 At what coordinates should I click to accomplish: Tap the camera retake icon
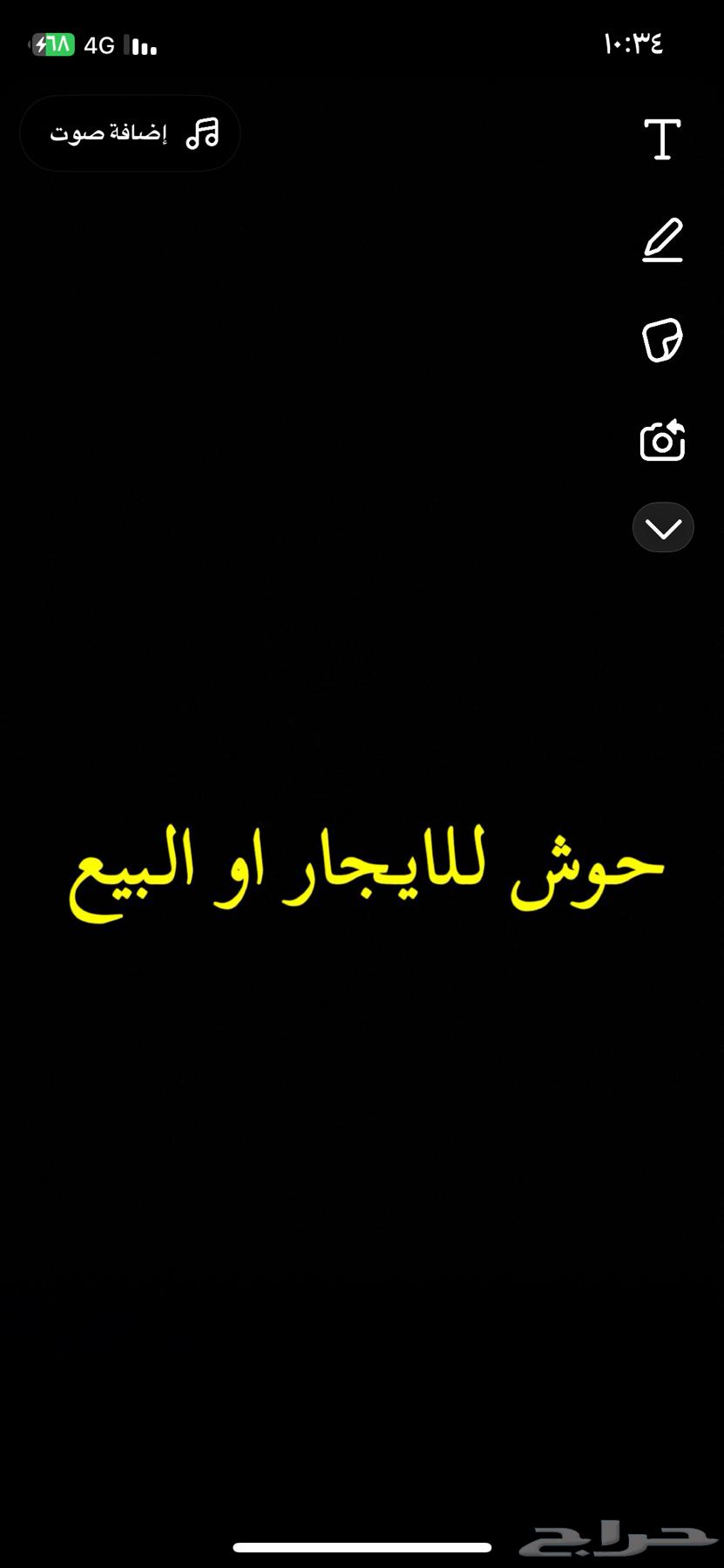click(x=662, y=441)
